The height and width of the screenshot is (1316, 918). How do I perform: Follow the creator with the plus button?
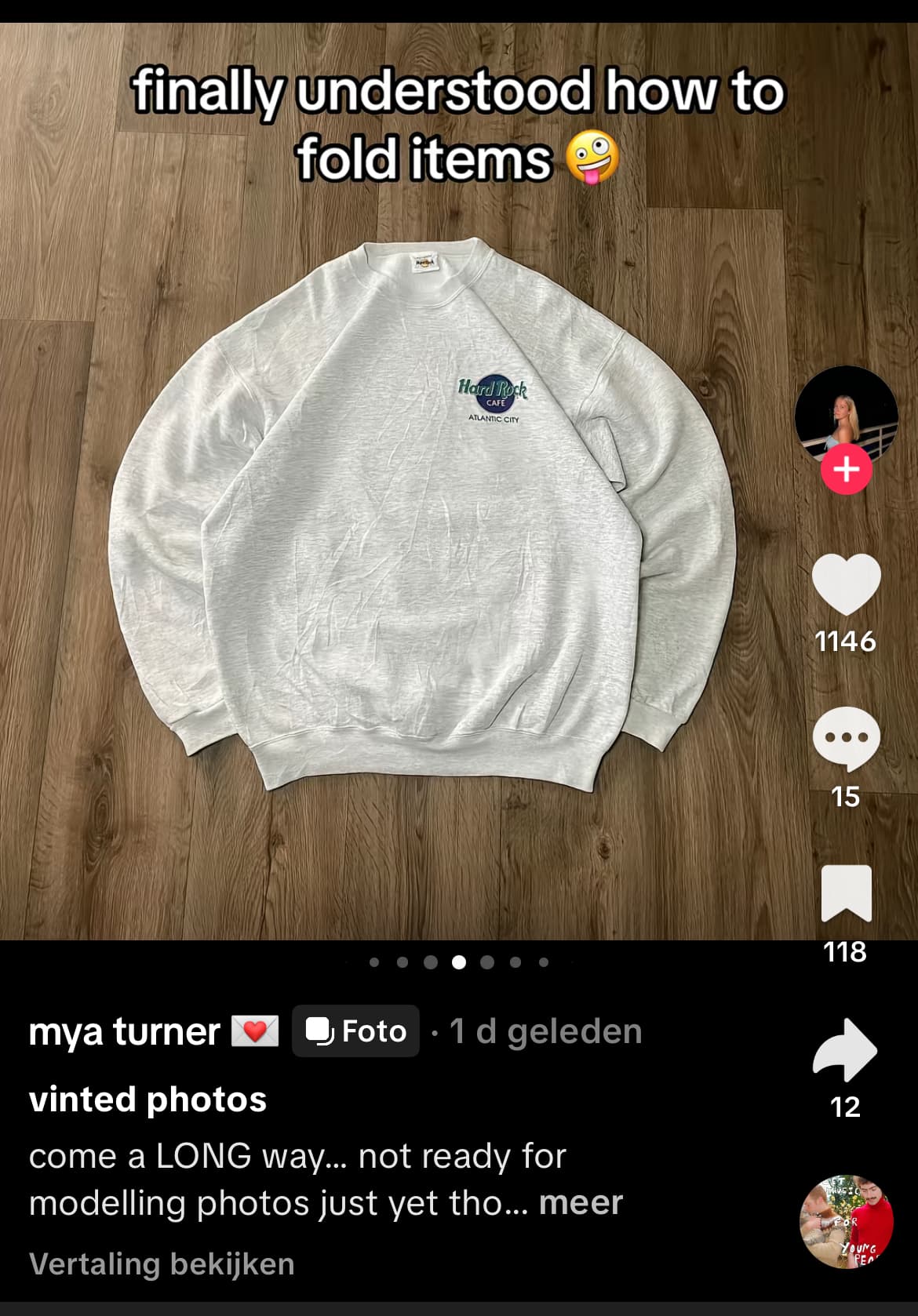point(846,470)
